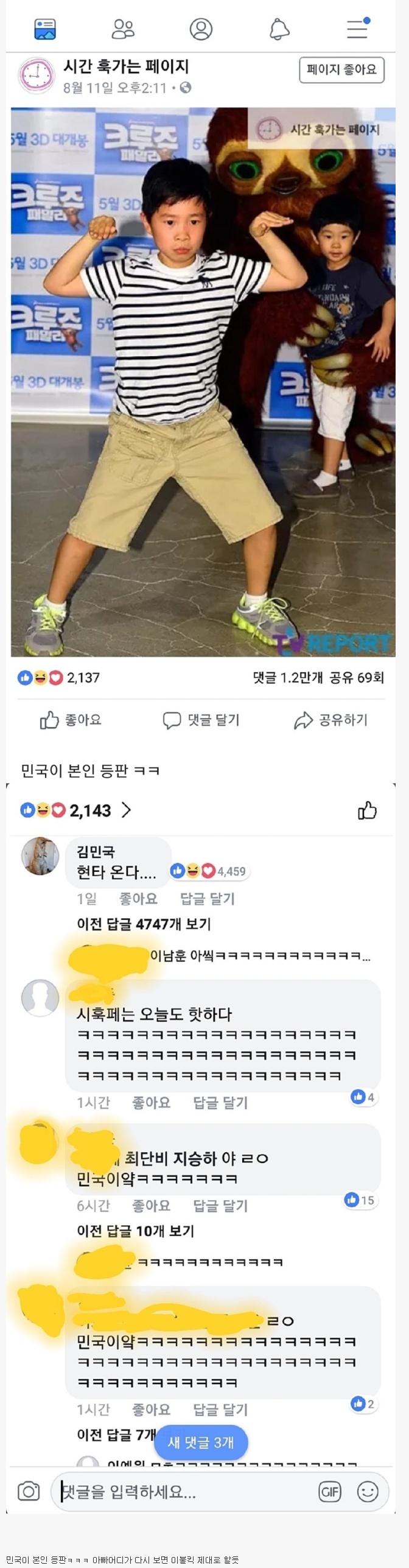409x1568 pixels.
Task: Open the hamburger menu tab
Action: point(358,29)
